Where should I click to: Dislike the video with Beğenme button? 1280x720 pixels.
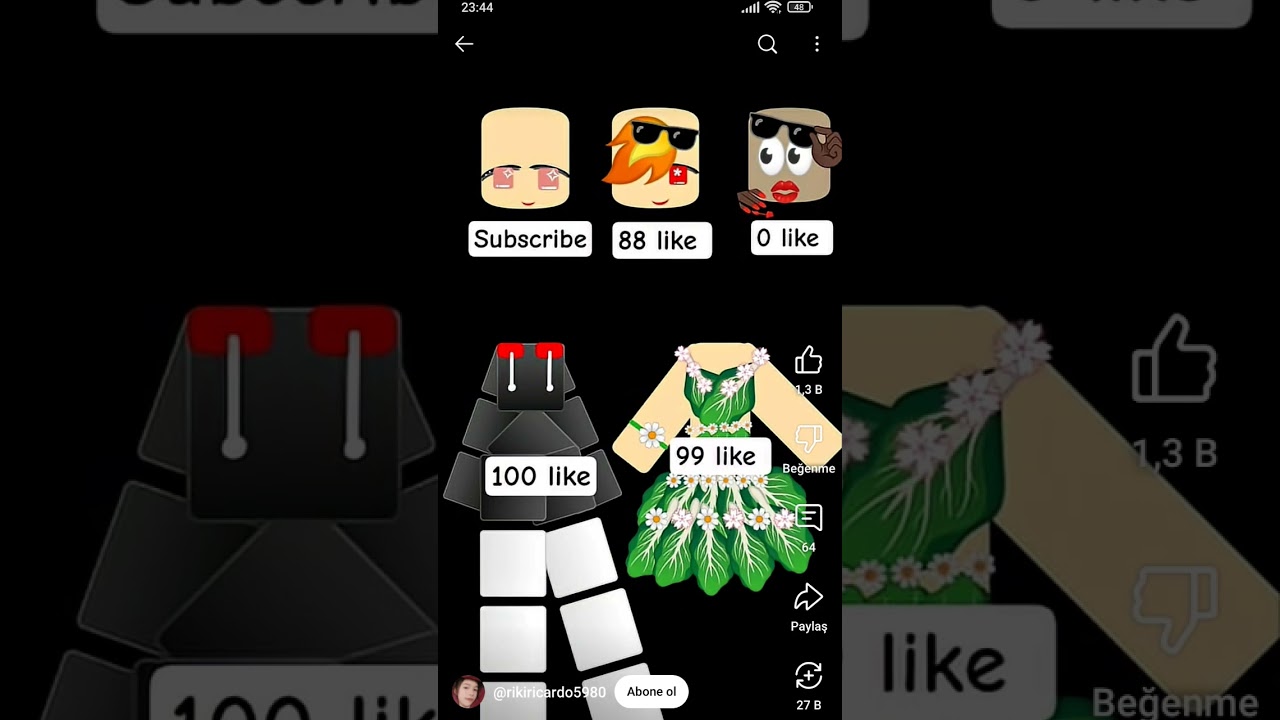pos(808,439)
